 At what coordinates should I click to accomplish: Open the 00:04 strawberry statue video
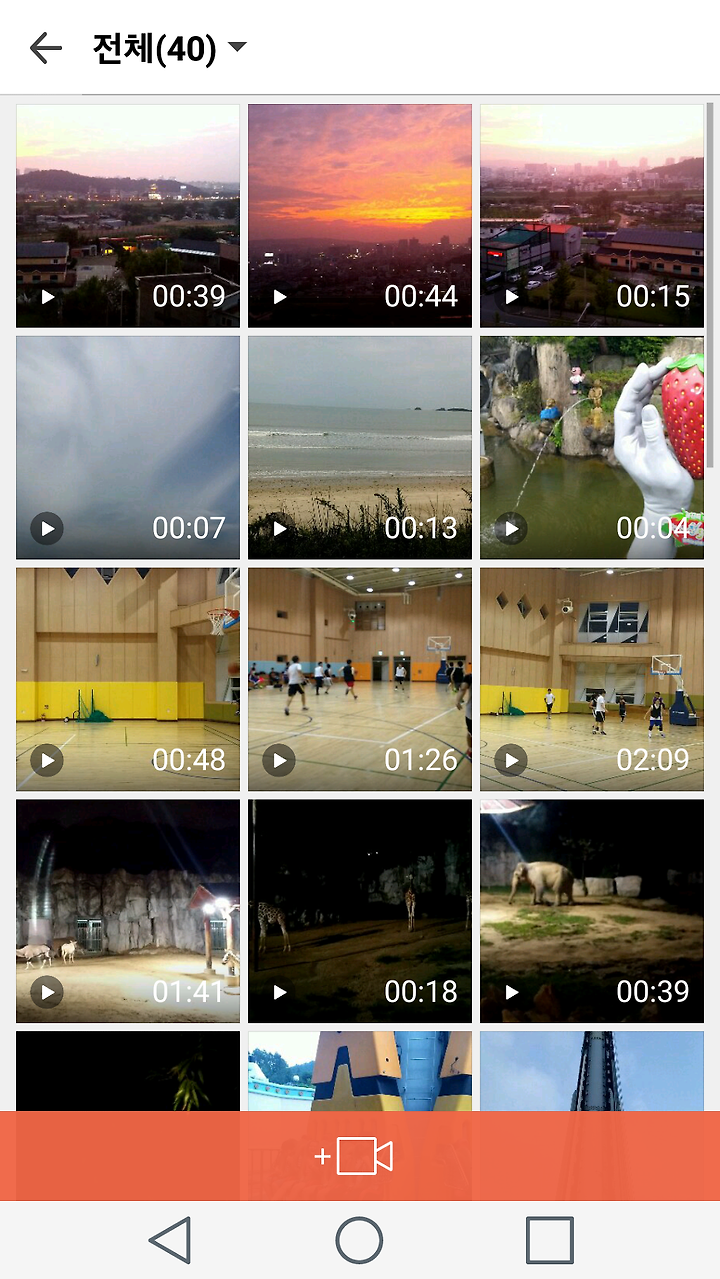point(592,448)
